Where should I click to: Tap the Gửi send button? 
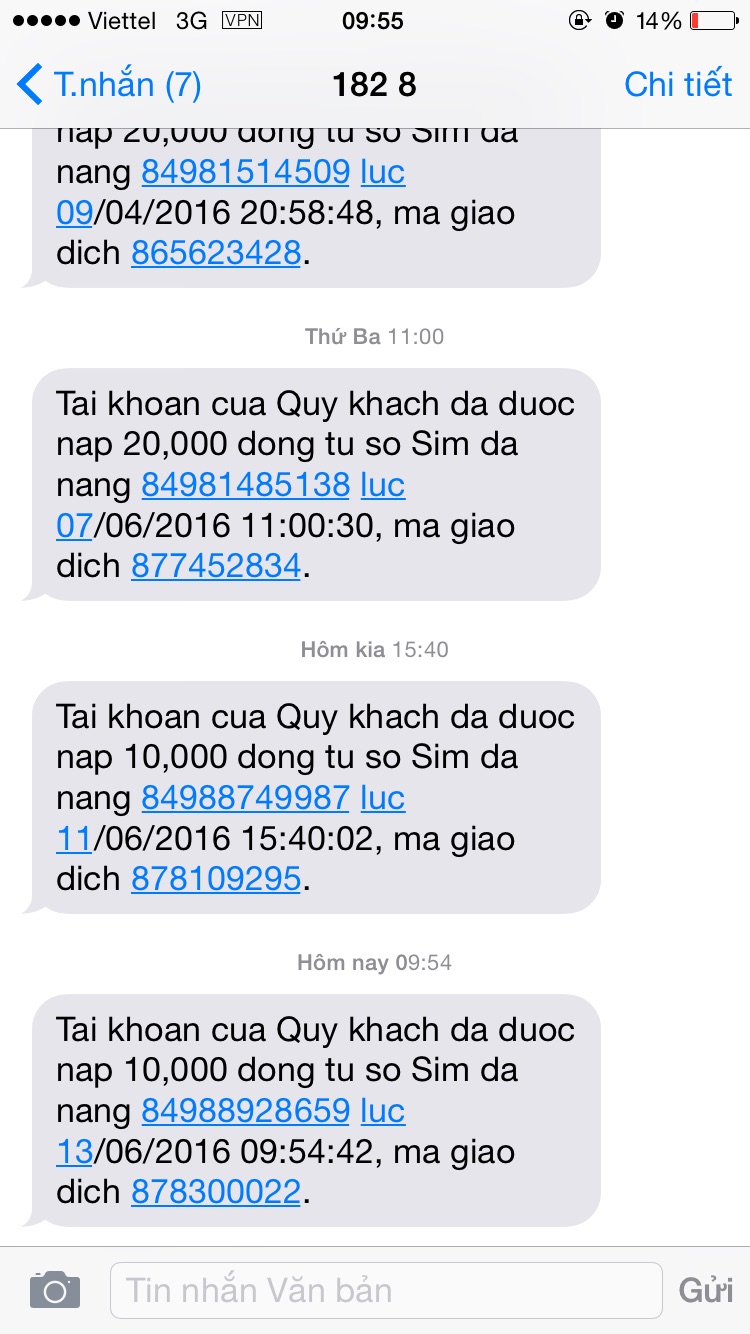(x=706, y=1290)
